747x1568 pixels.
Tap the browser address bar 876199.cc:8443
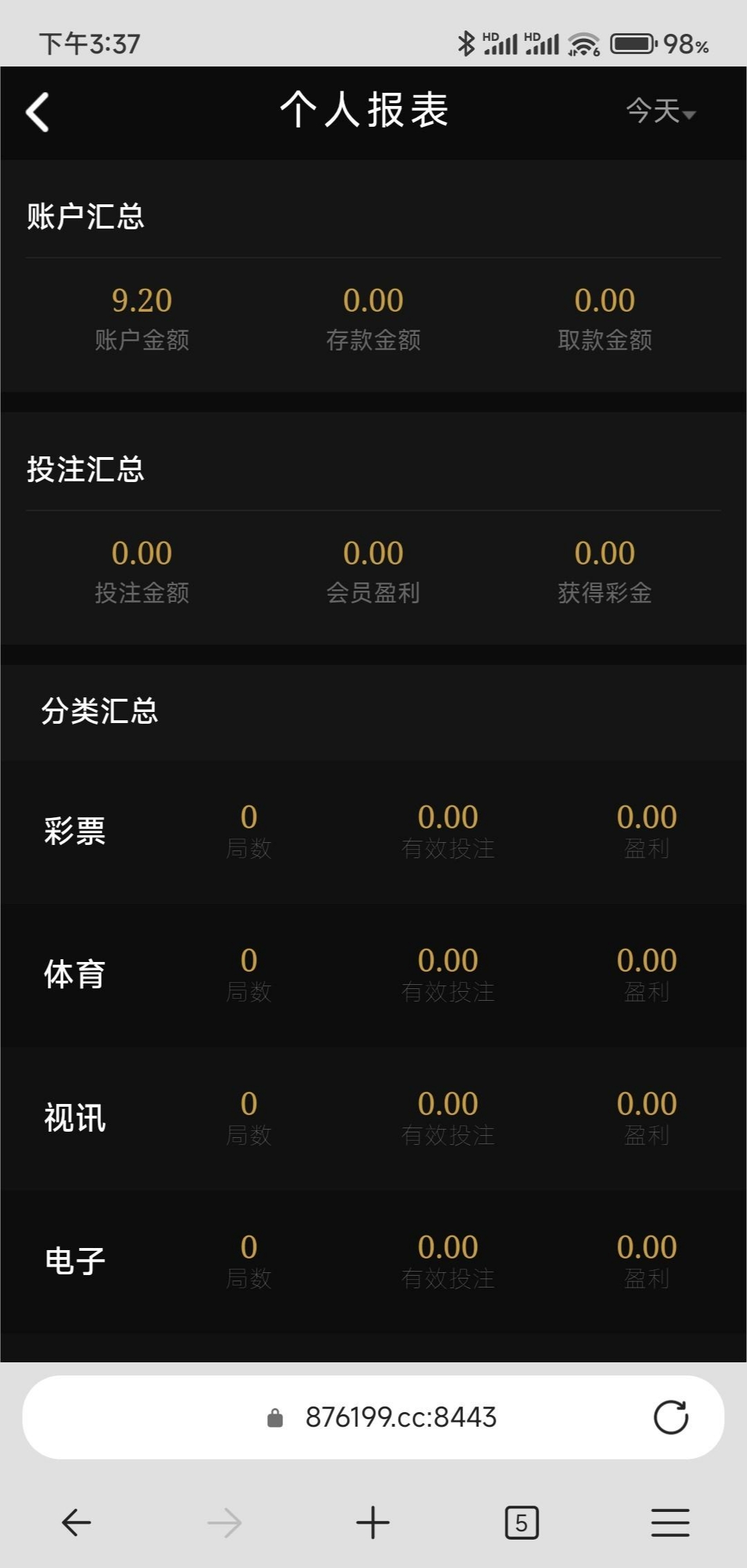tap(400, 1418)
